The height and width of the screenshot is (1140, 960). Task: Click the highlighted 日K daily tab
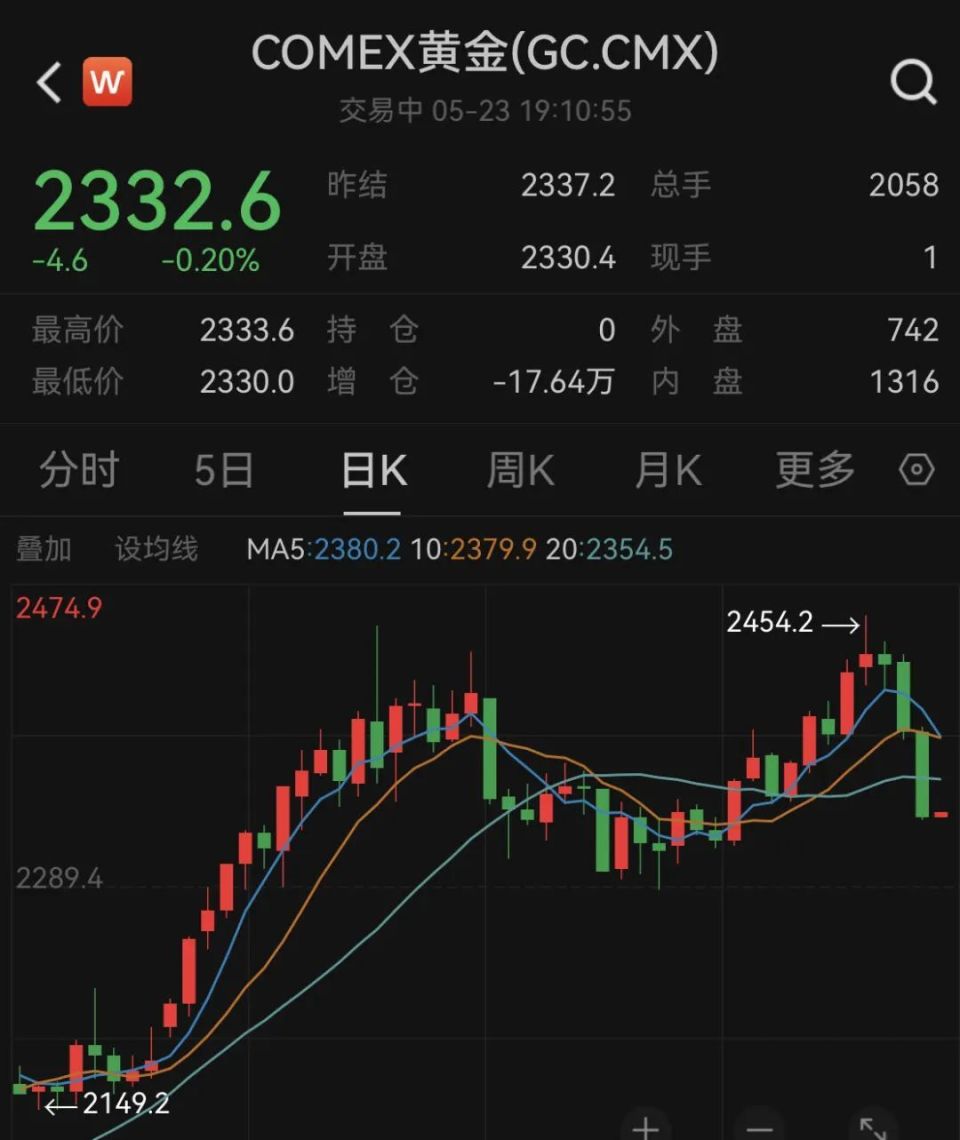click(373, 470)
